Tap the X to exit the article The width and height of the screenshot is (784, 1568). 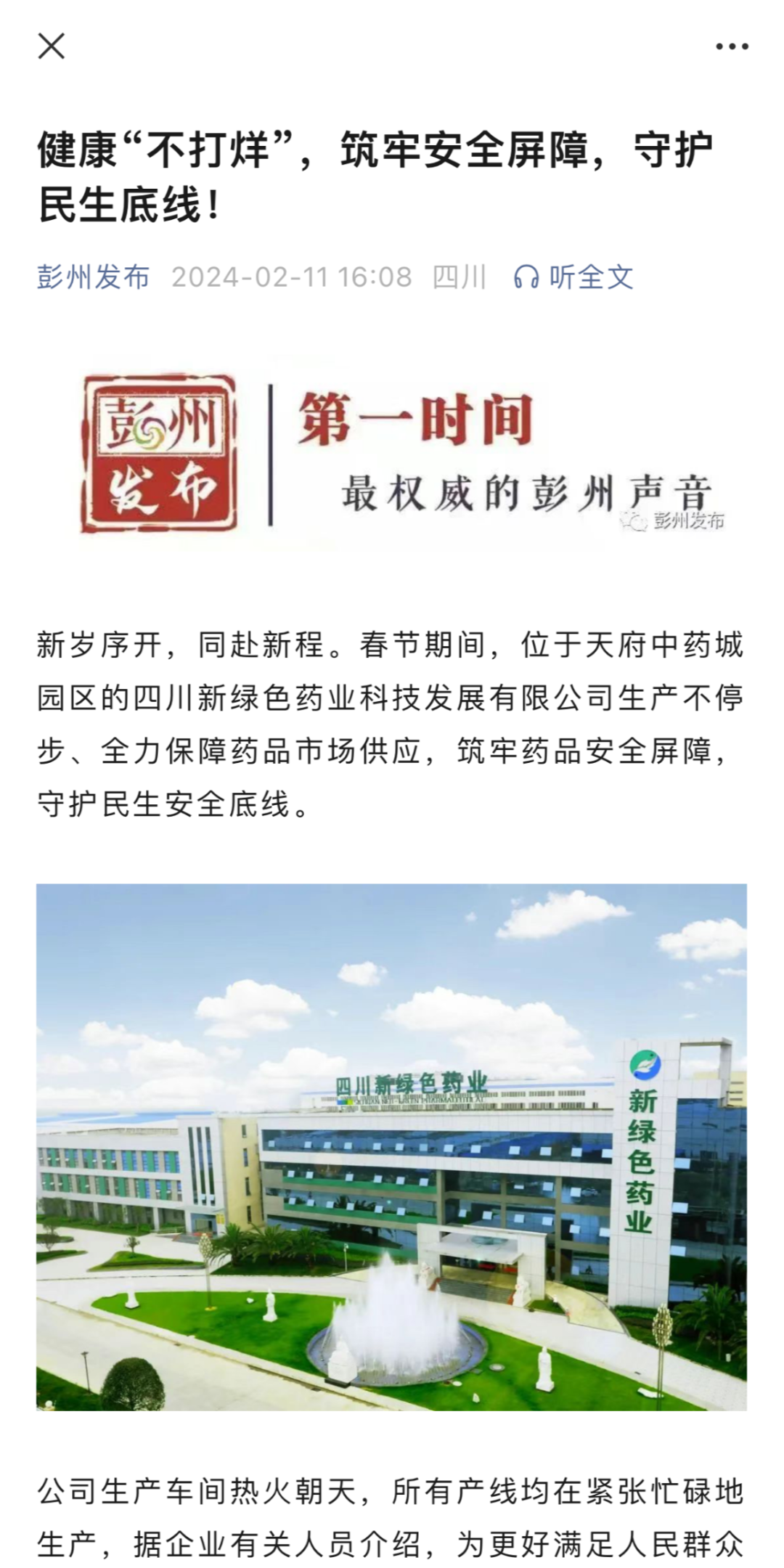pos(53,45)
